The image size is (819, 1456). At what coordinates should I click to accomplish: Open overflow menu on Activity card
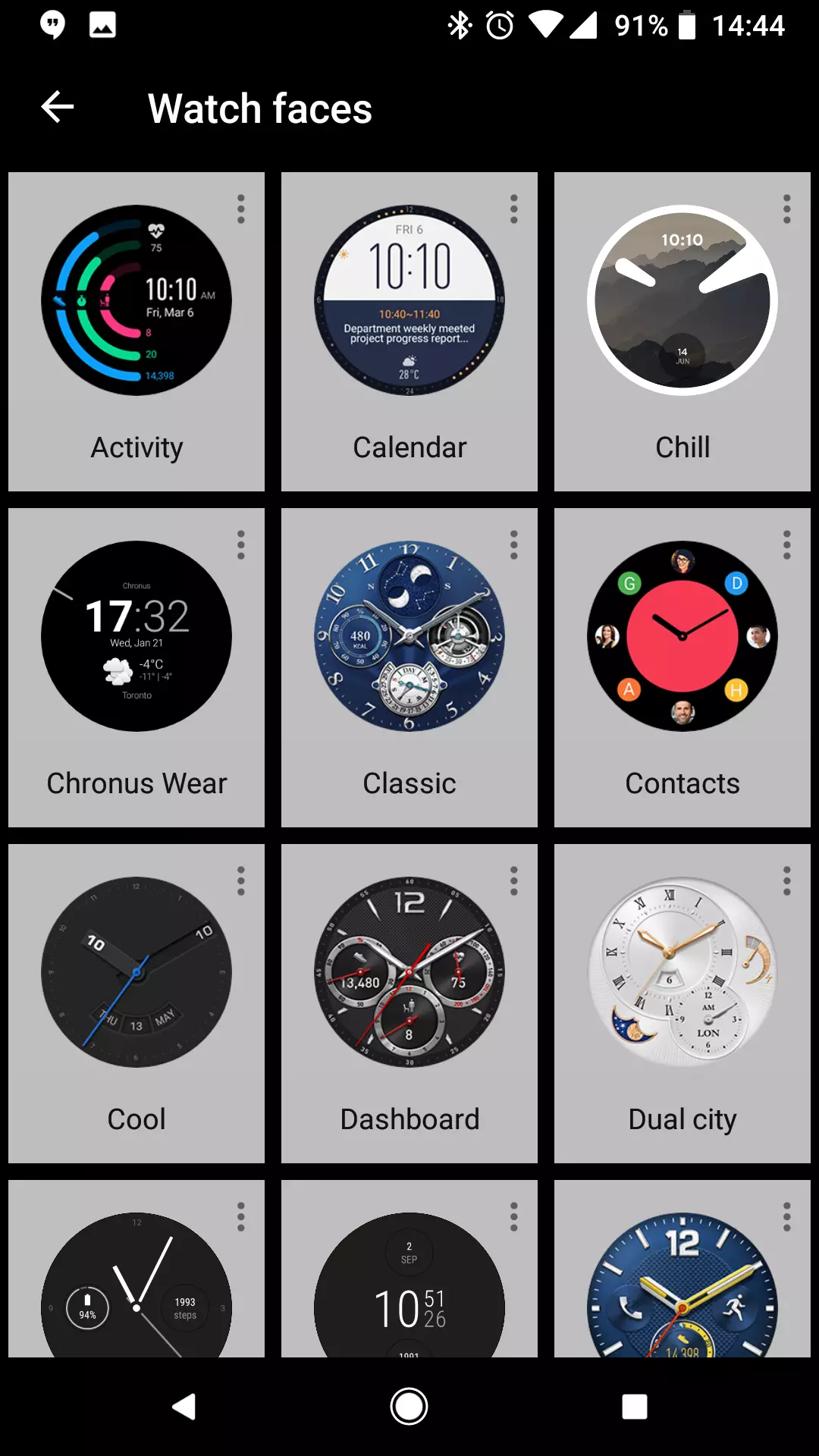tap(241, 209)
